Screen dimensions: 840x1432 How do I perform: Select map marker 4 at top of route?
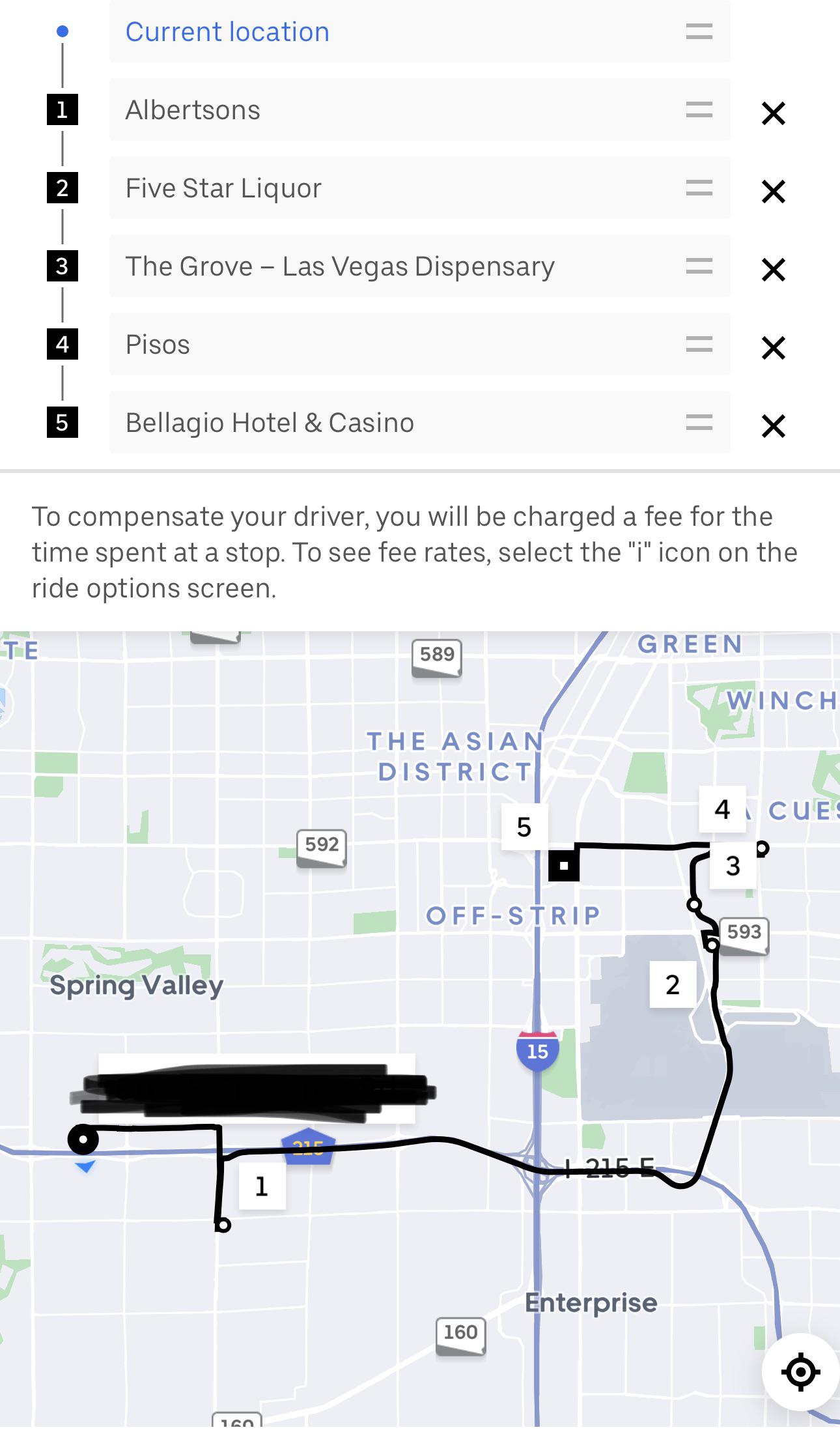tap(721, 809)
